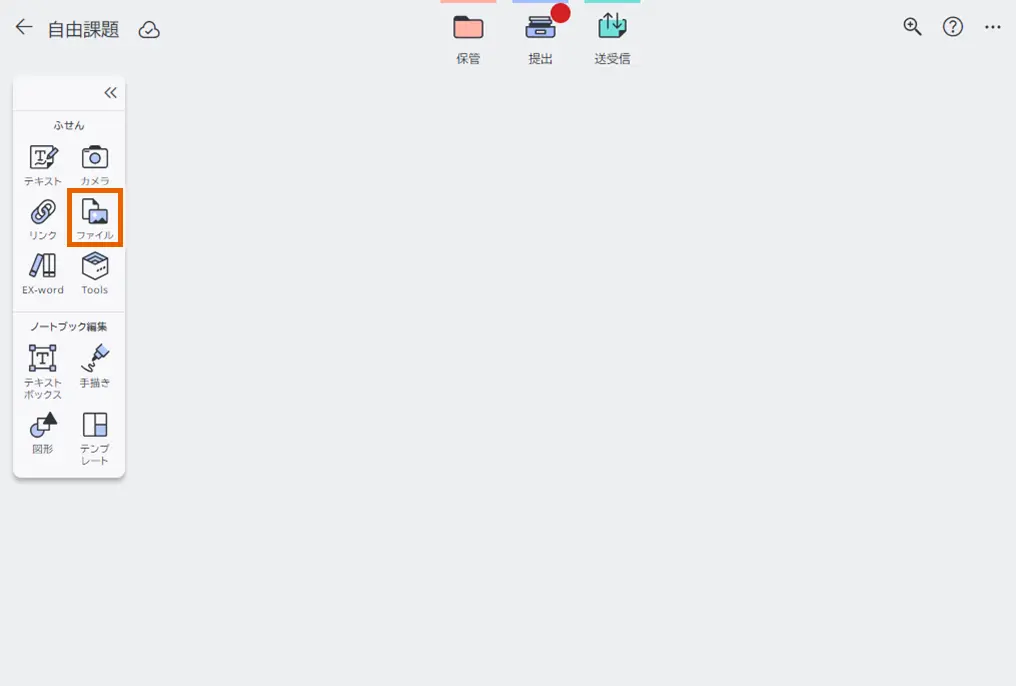This screenshot has height=686, width=1016.
Task: Open the help question mark
Action: 953,28
